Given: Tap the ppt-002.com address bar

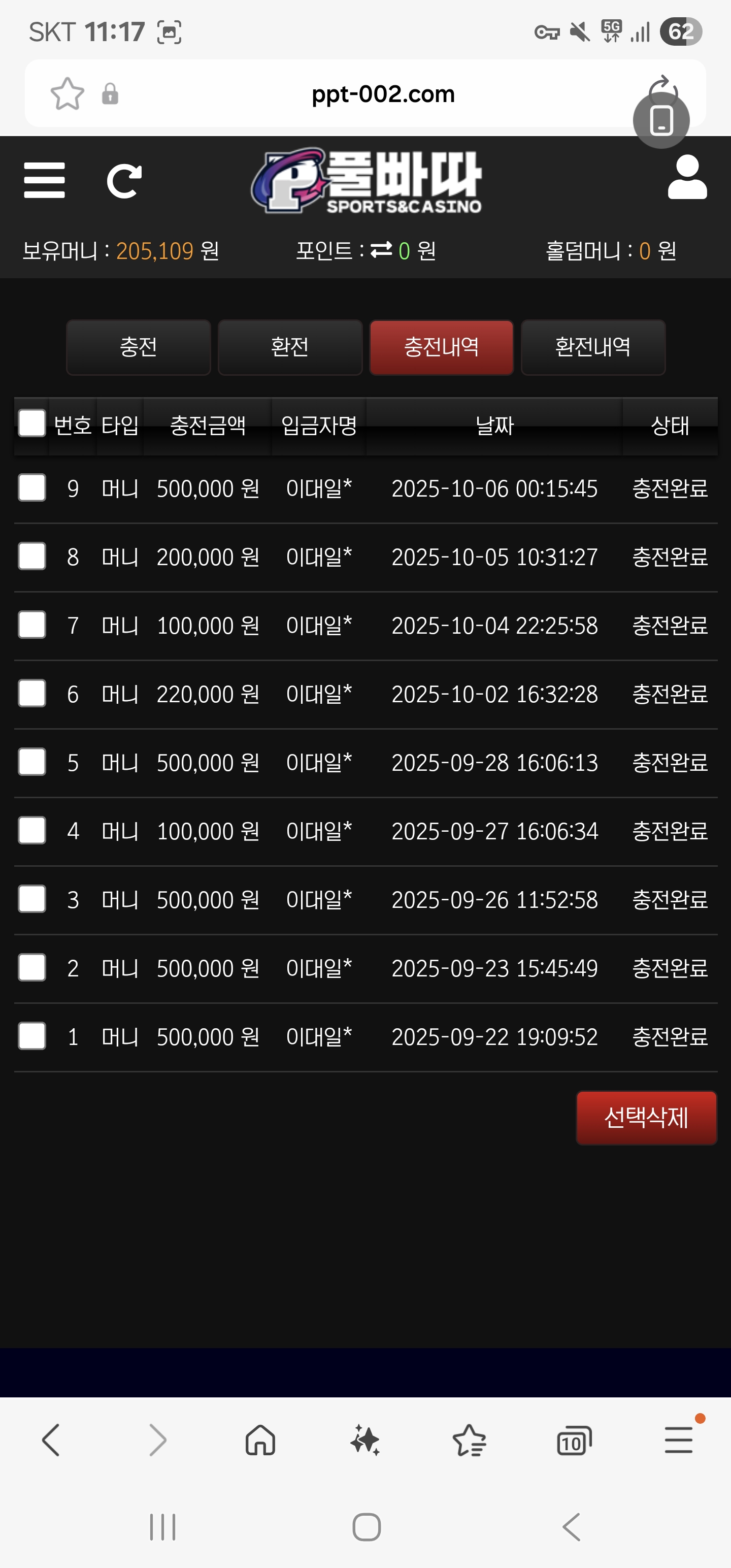Looking at the screenshot, I should click(x=383, y=94).
